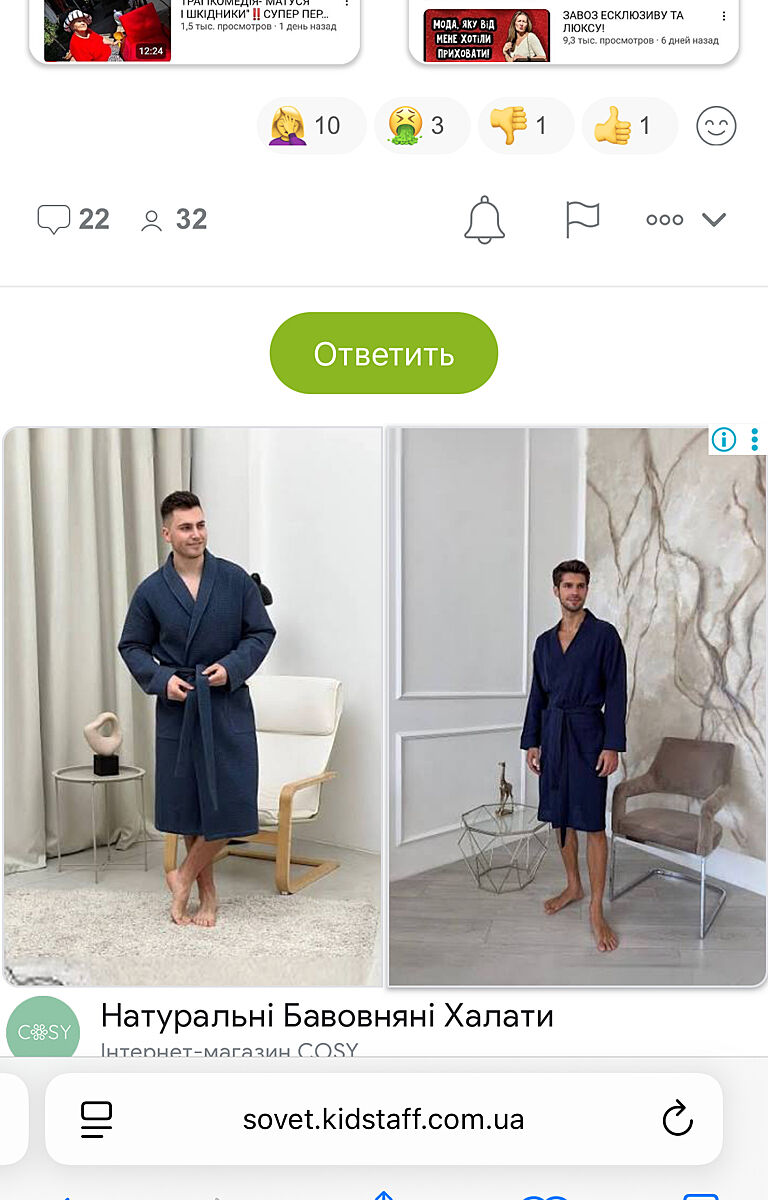Give the post a thumbs up

629,126
